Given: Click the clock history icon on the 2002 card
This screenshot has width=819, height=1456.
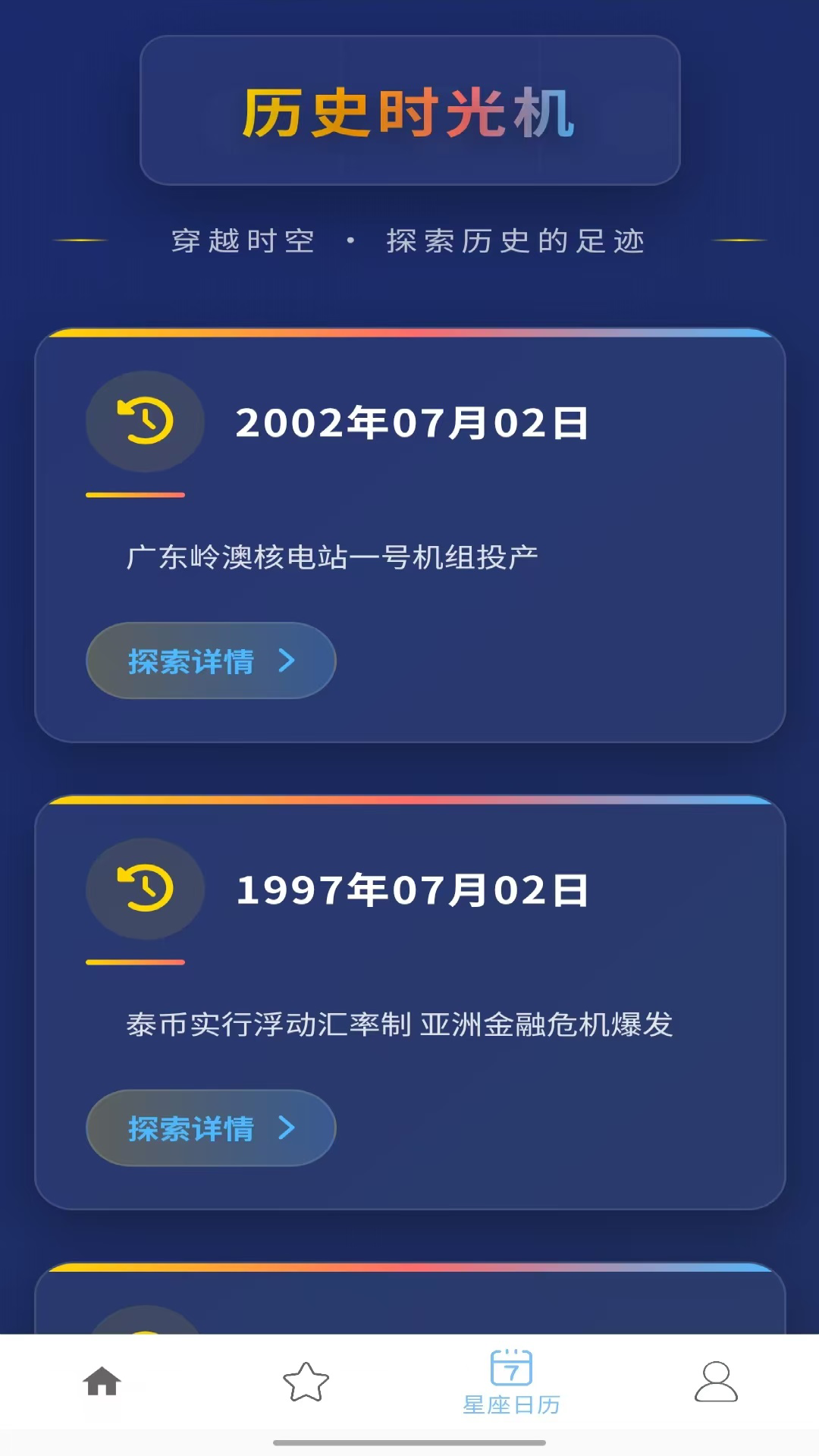Looking at the screenshot, I should (x=145, y=422).
